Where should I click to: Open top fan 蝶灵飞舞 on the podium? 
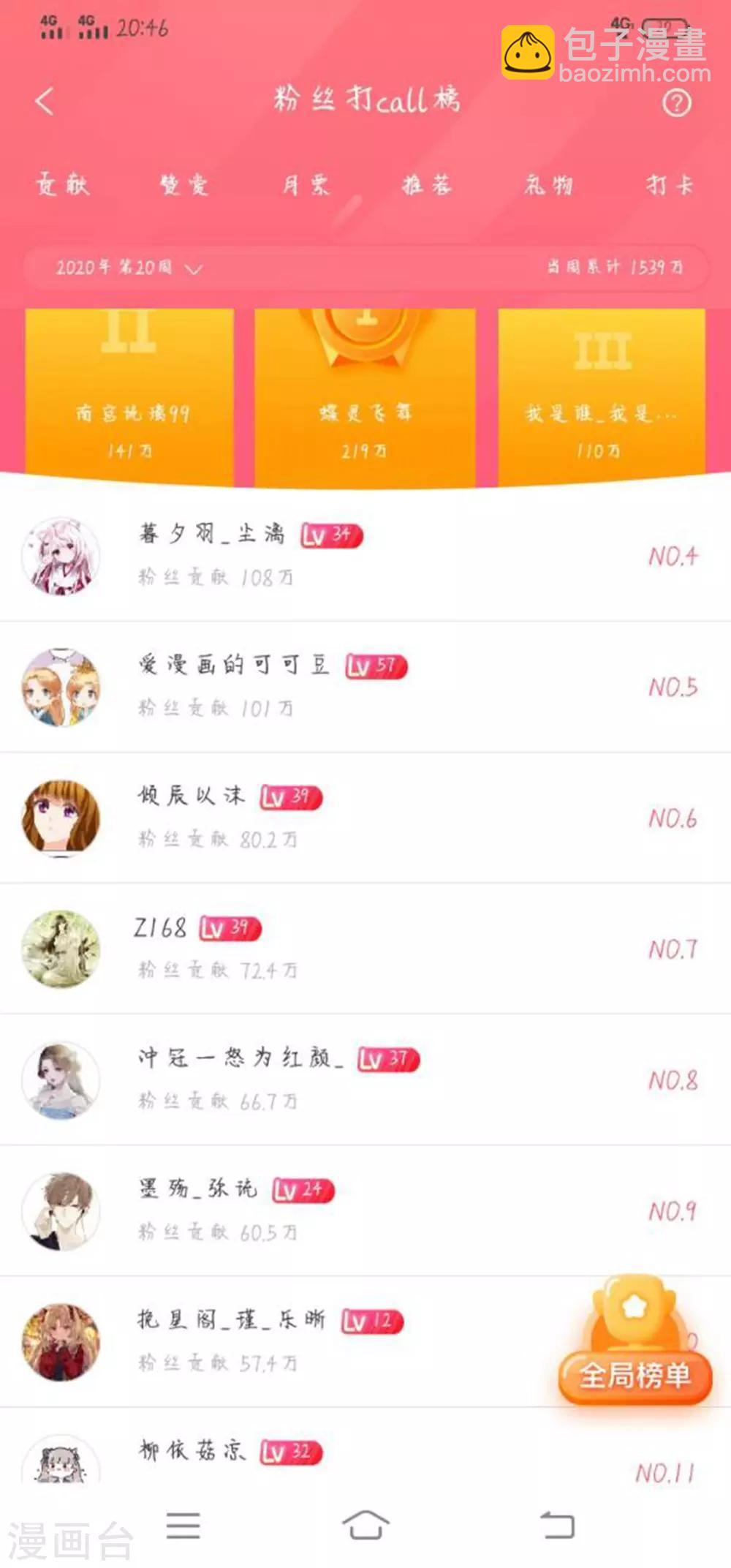(x=365, y=412)
